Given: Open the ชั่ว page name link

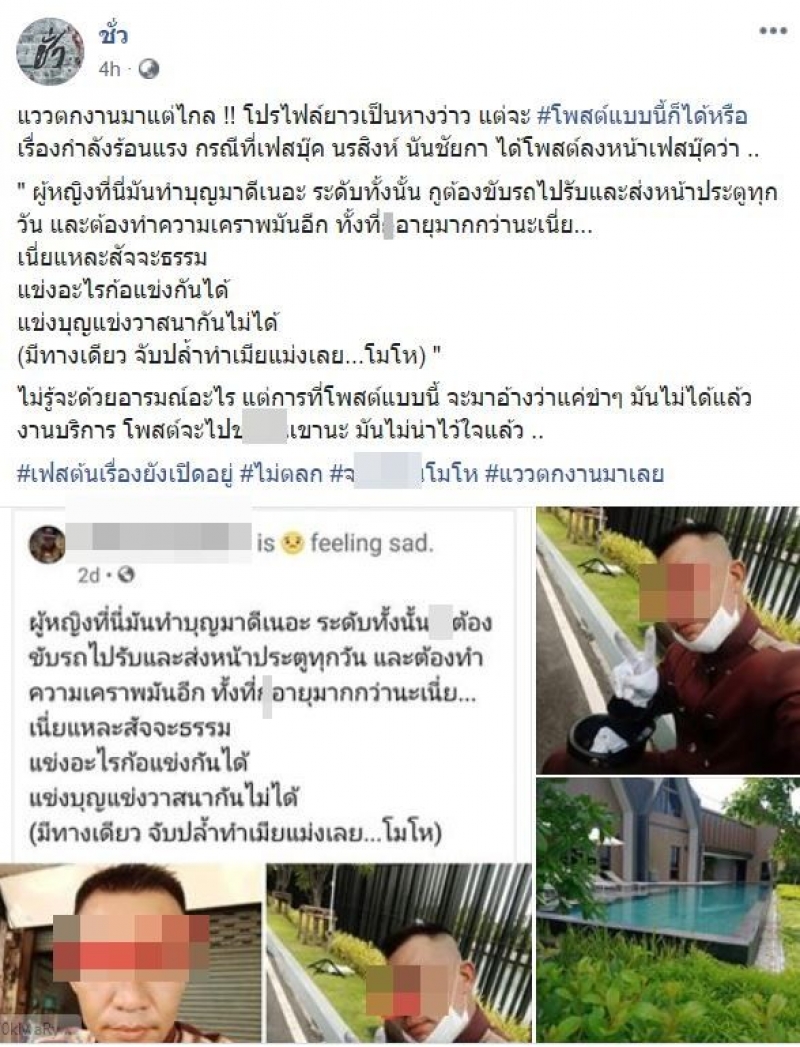Looking at the screenshot, I should click(x=113, y=36).
